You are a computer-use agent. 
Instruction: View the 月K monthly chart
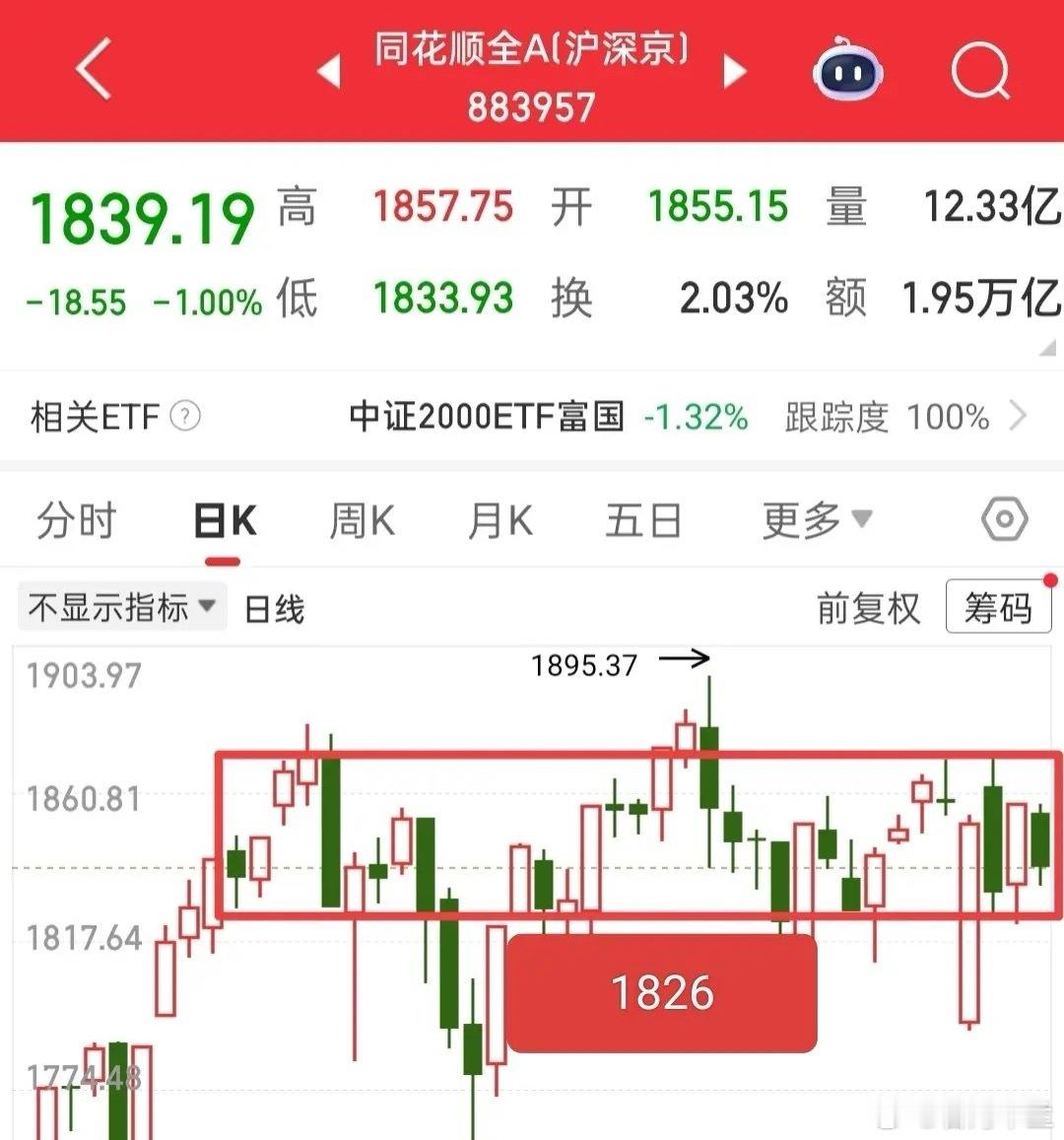[x=499, y=520]
